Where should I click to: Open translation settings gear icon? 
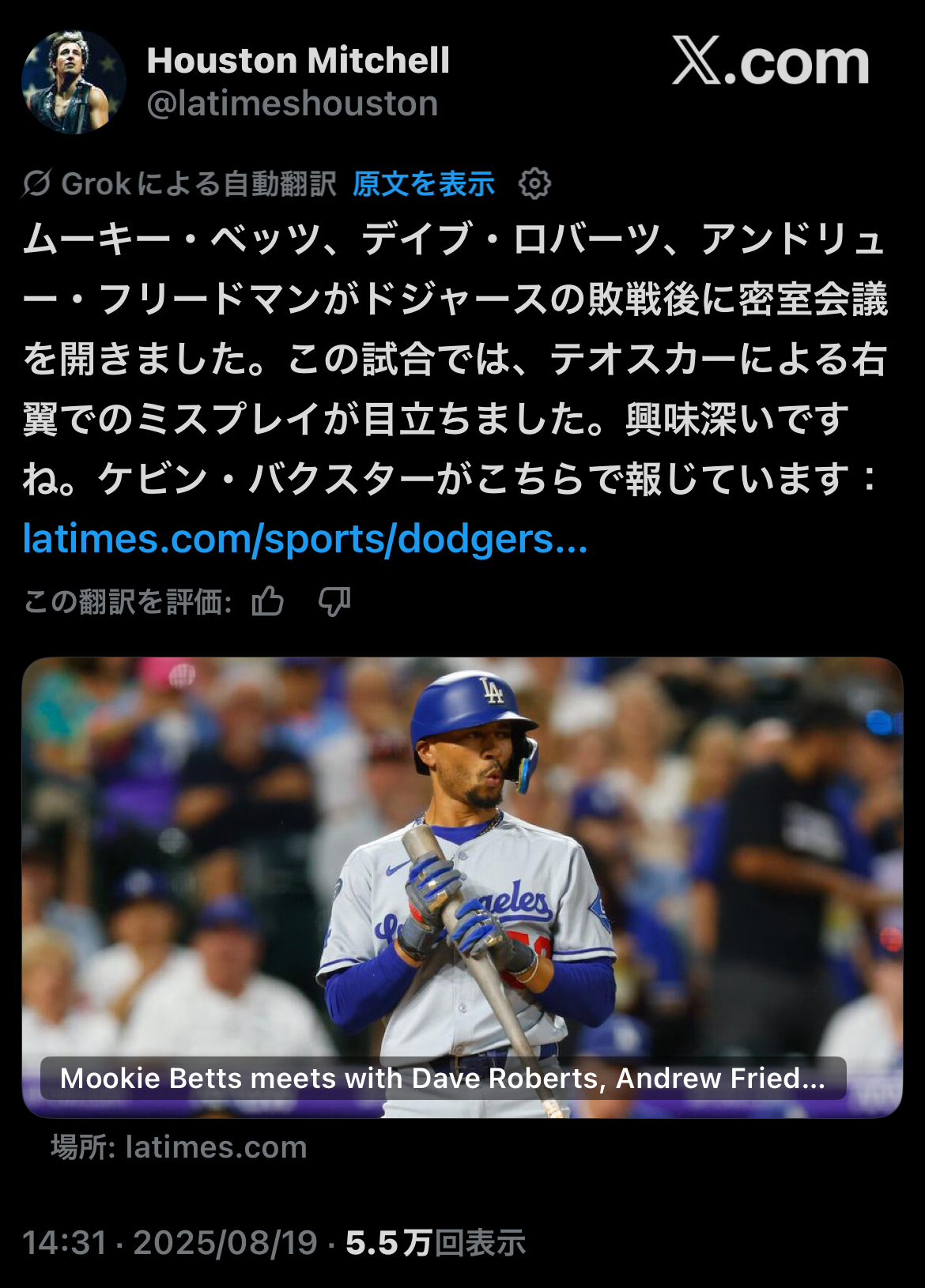pyautogui.click(x=534, y=184)
